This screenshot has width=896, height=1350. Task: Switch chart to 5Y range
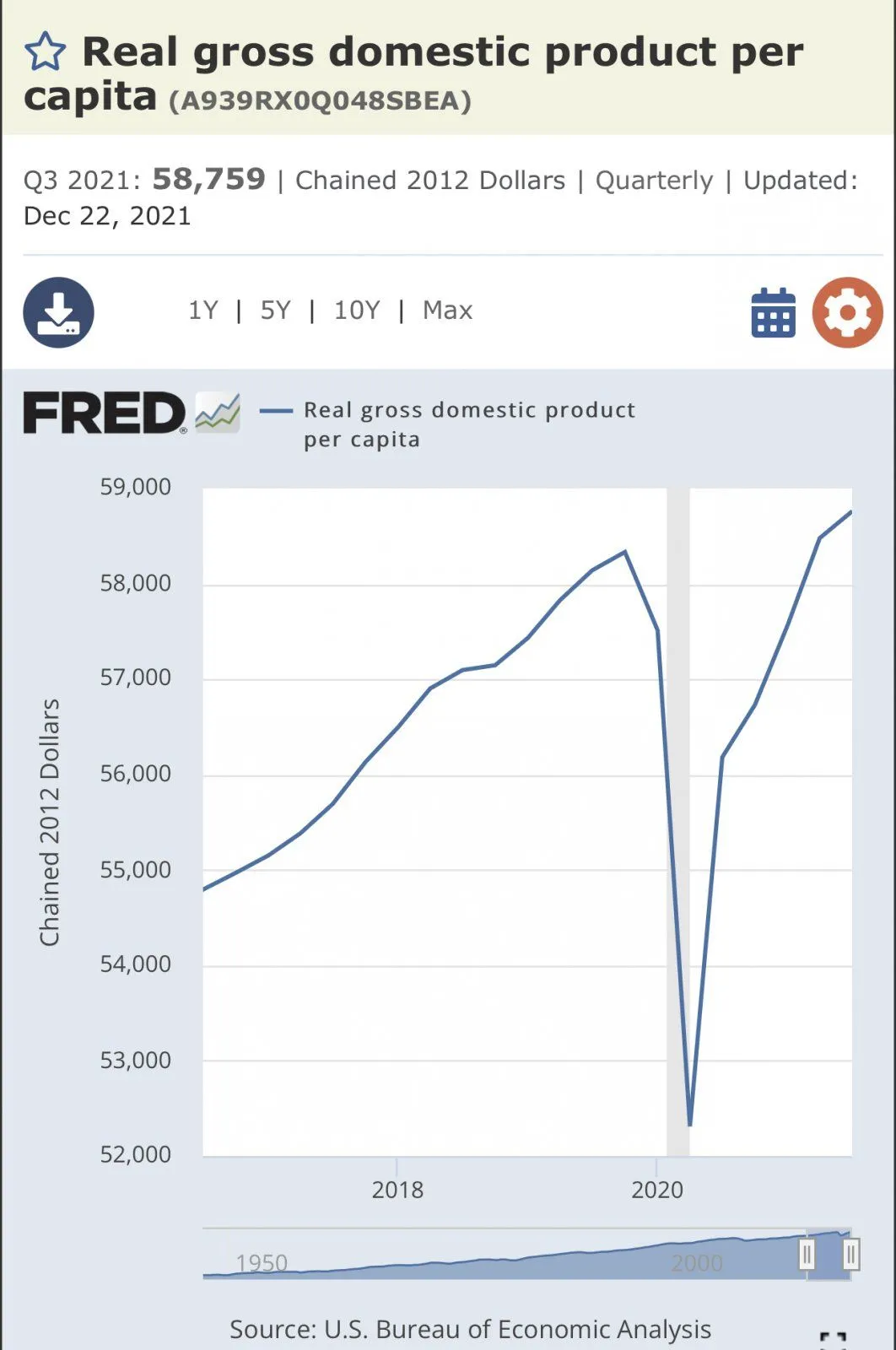[275, 310]
